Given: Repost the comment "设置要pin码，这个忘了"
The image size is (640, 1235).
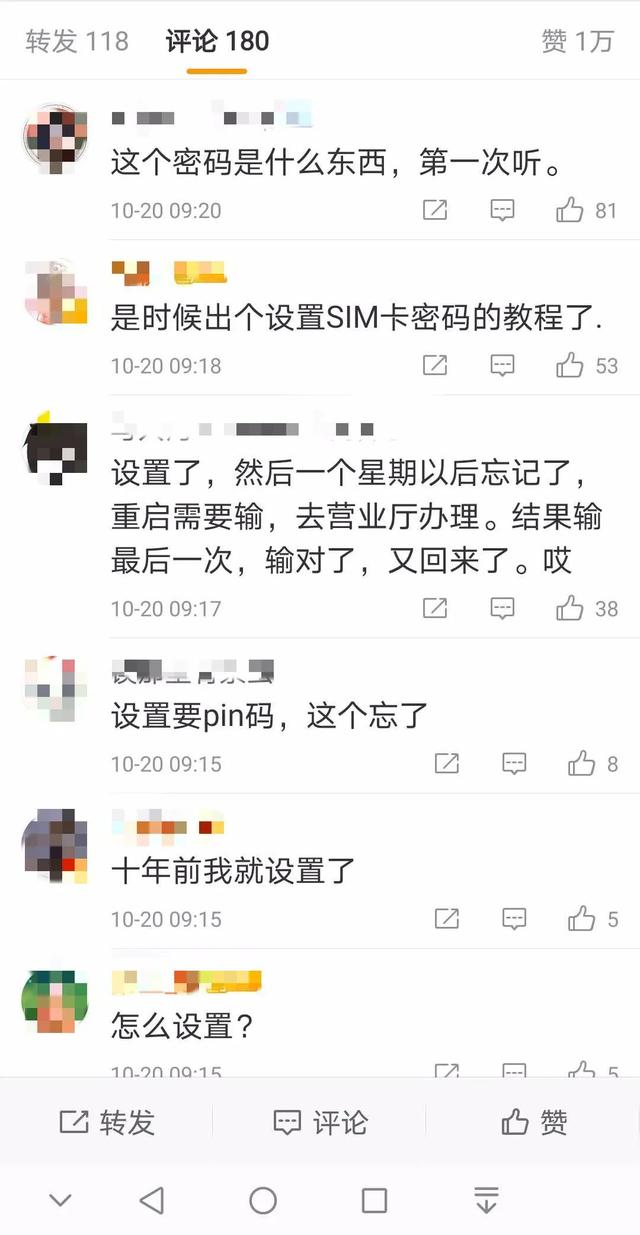Looking at the screenshot, I should [x=447, y=764].
